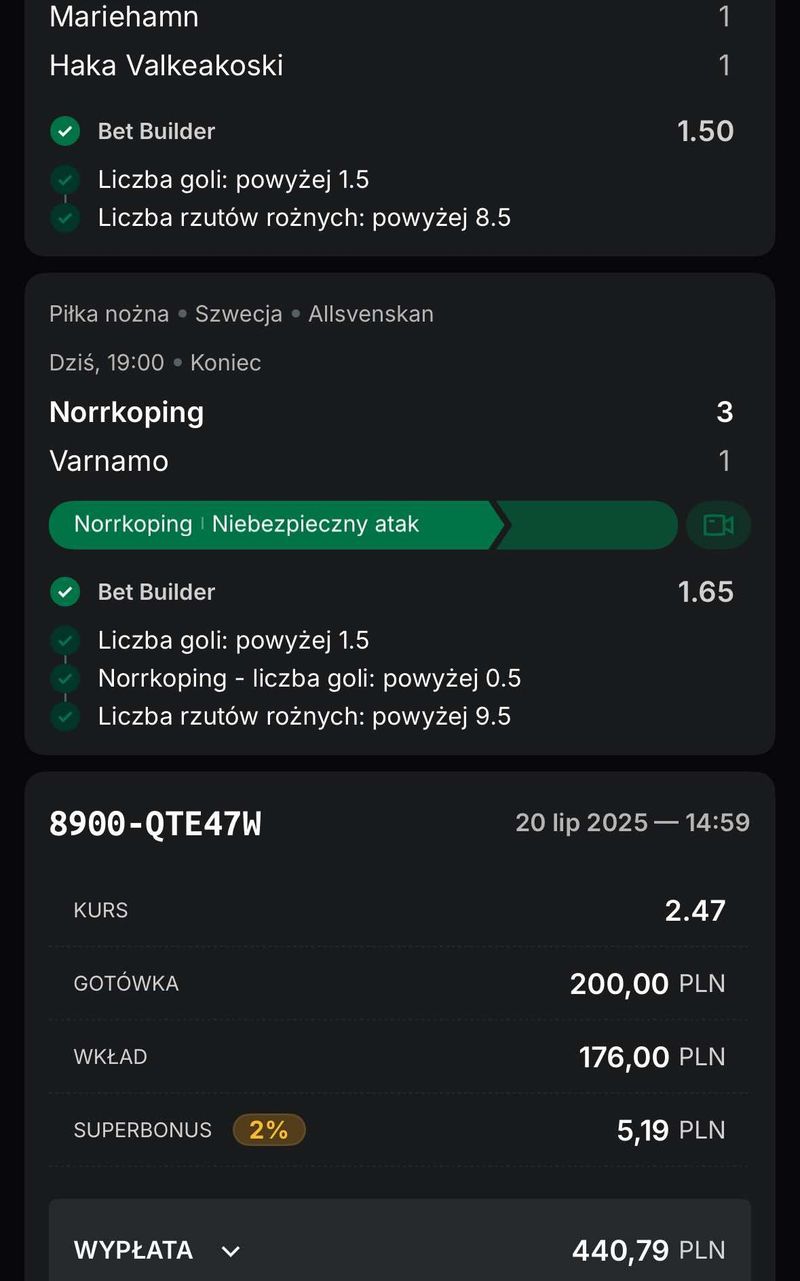Open the video stream icon for Norrkoping match
The height and width of the screenshot is (1281, 800).
[718, 525]
